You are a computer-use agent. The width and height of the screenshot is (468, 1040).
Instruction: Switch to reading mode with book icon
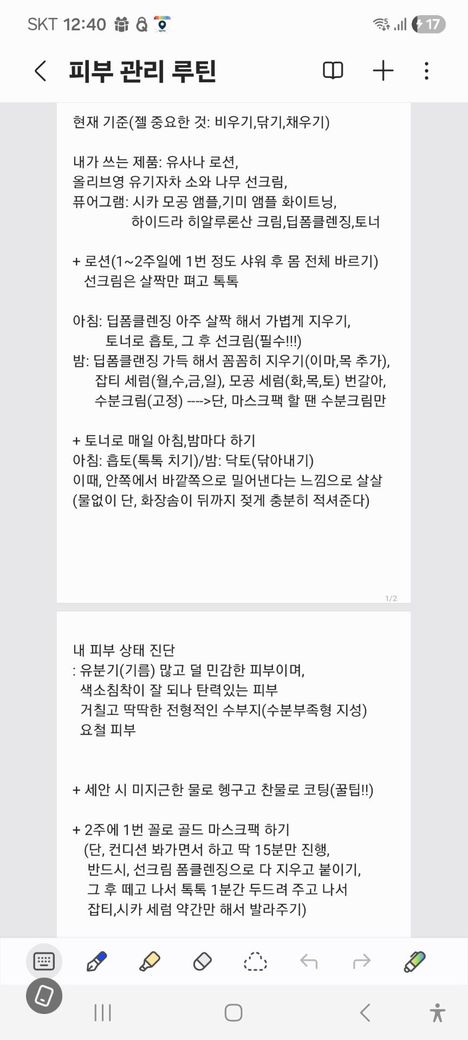[x=333, y=71]
